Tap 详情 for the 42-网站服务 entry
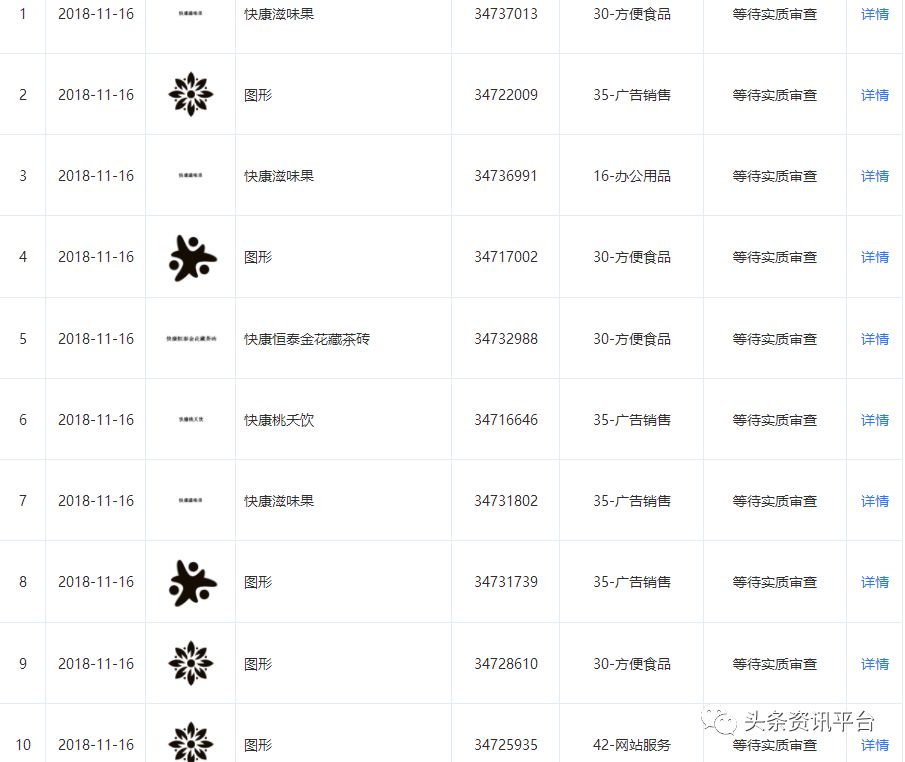 (874, 745)
